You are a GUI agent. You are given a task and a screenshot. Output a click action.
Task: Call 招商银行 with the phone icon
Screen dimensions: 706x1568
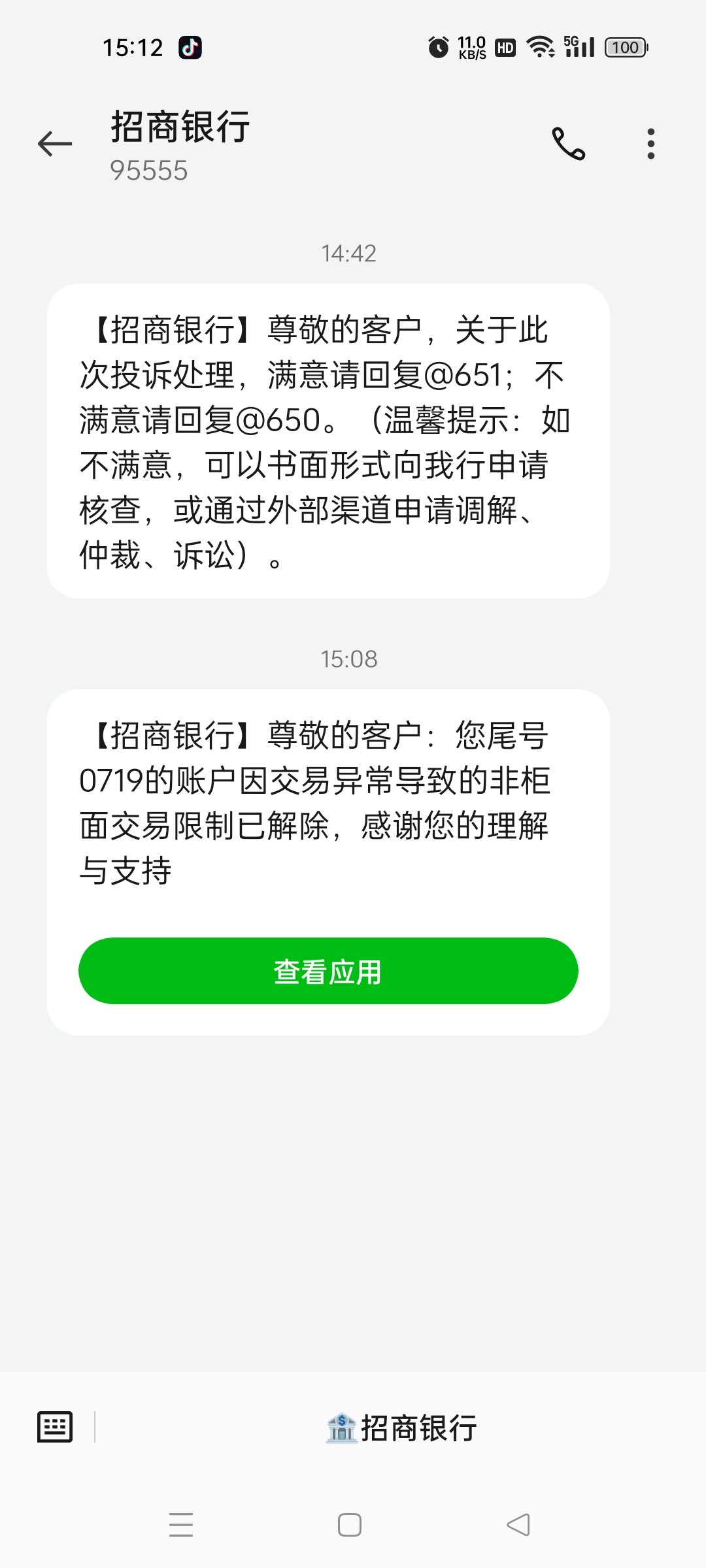(x=569, y=144)
